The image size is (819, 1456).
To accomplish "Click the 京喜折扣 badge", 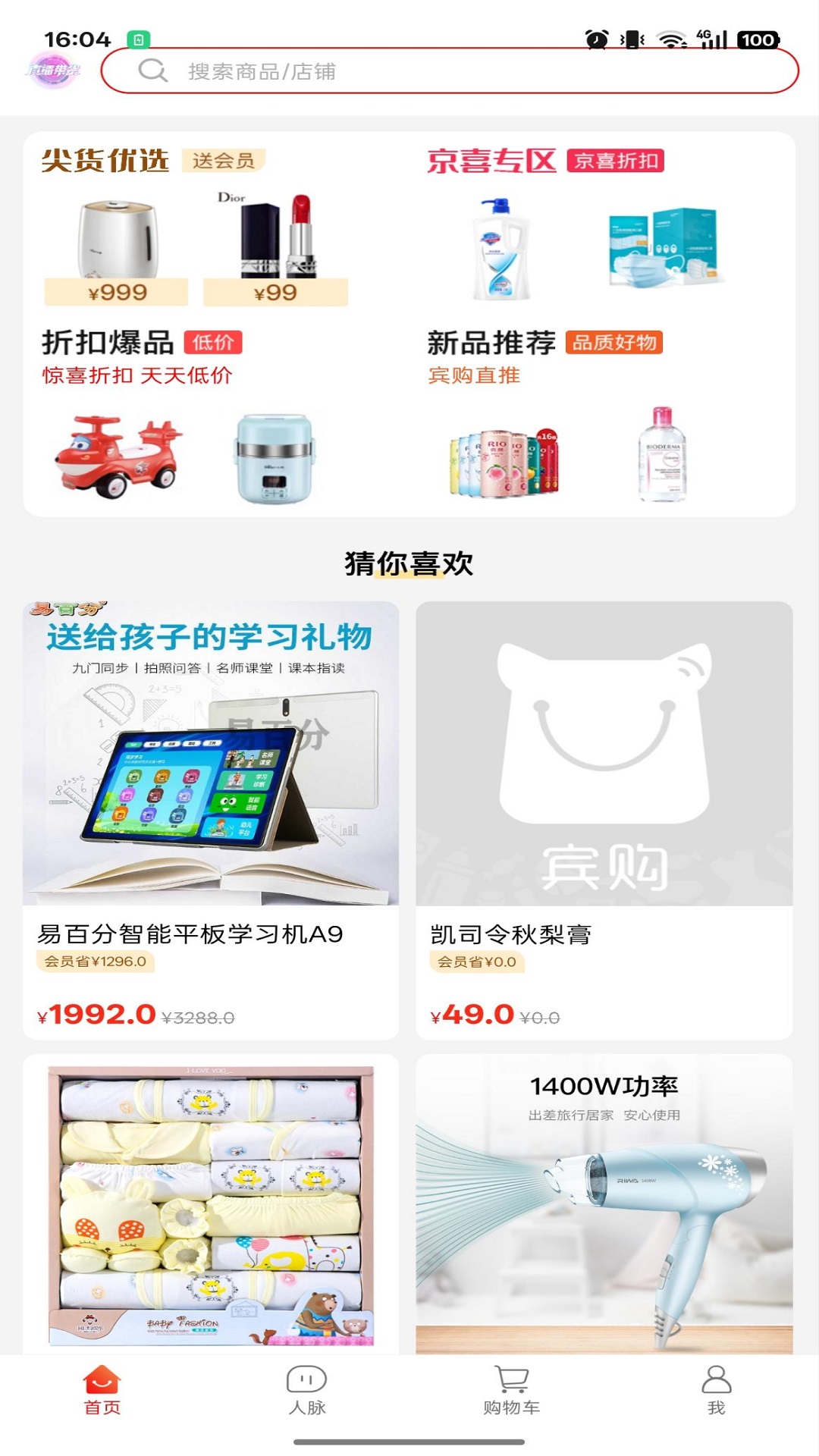I will pyautogui.click(x=617, y=162).
